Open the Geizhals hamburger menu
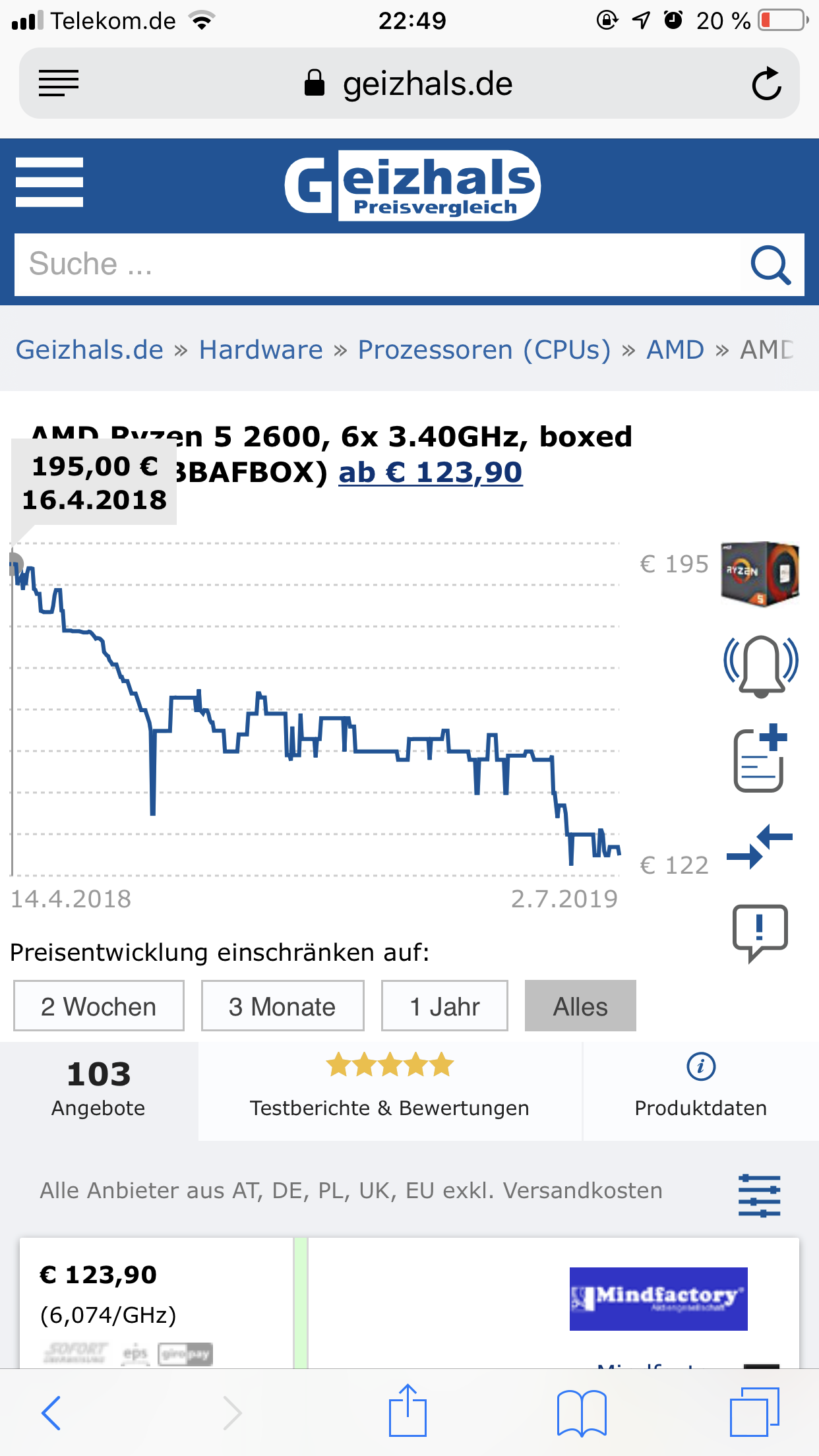The width and height of the screenshot is (819, 1456). click(49, 182)
